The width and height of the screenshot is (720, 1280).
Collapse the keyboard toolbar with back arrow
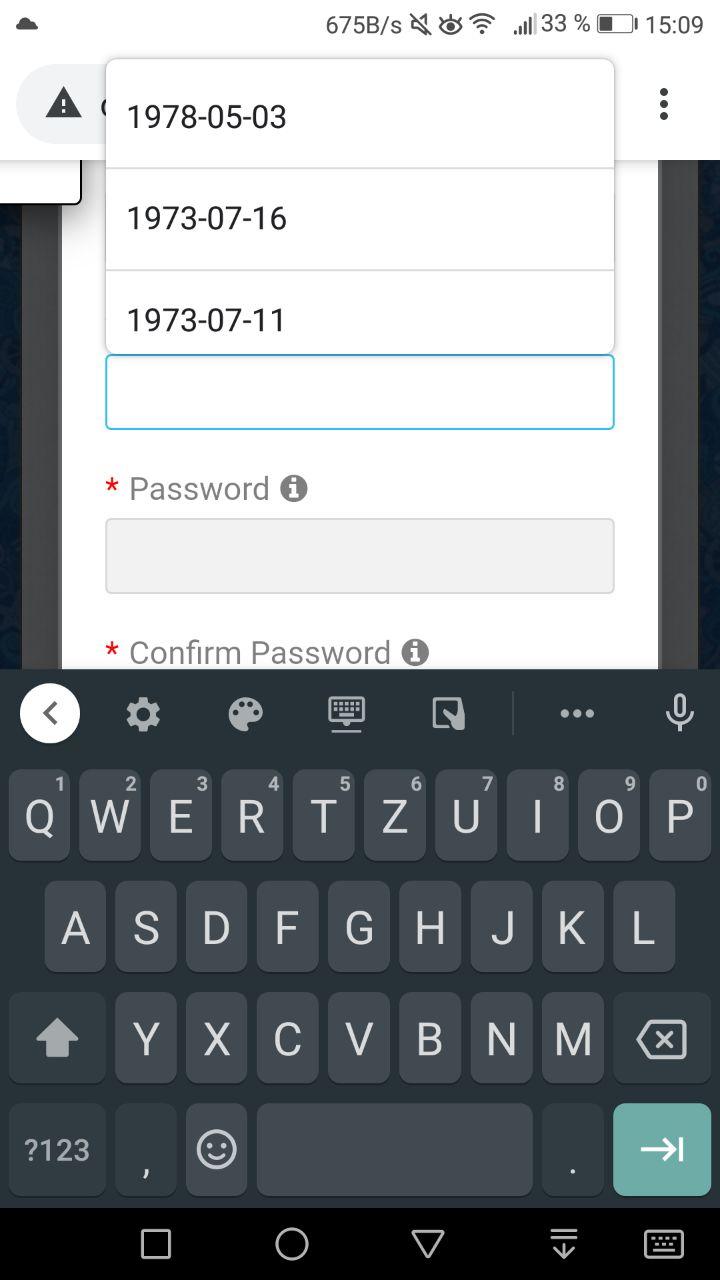tap(50, 714)
